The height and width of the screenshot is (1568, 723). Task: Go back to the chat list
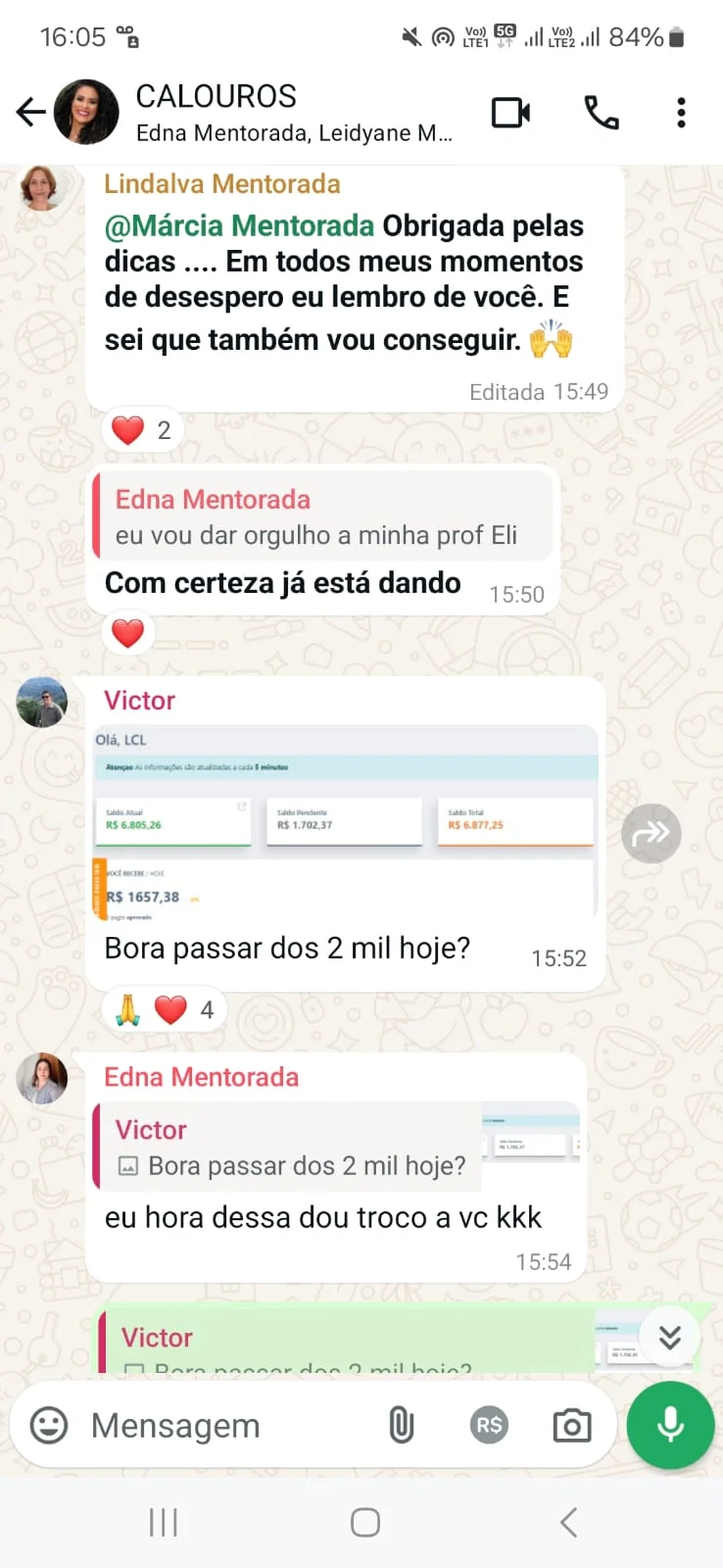[x=31, y=113]
